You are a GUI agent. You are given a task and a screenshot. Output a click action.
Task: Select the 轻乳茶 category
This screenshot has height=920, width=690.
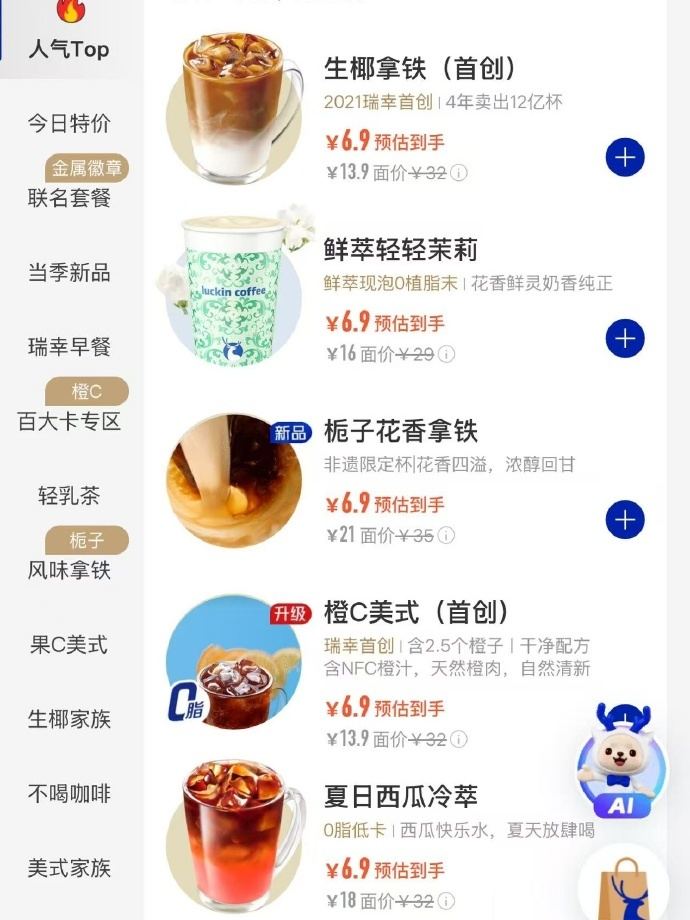(69, 496)
